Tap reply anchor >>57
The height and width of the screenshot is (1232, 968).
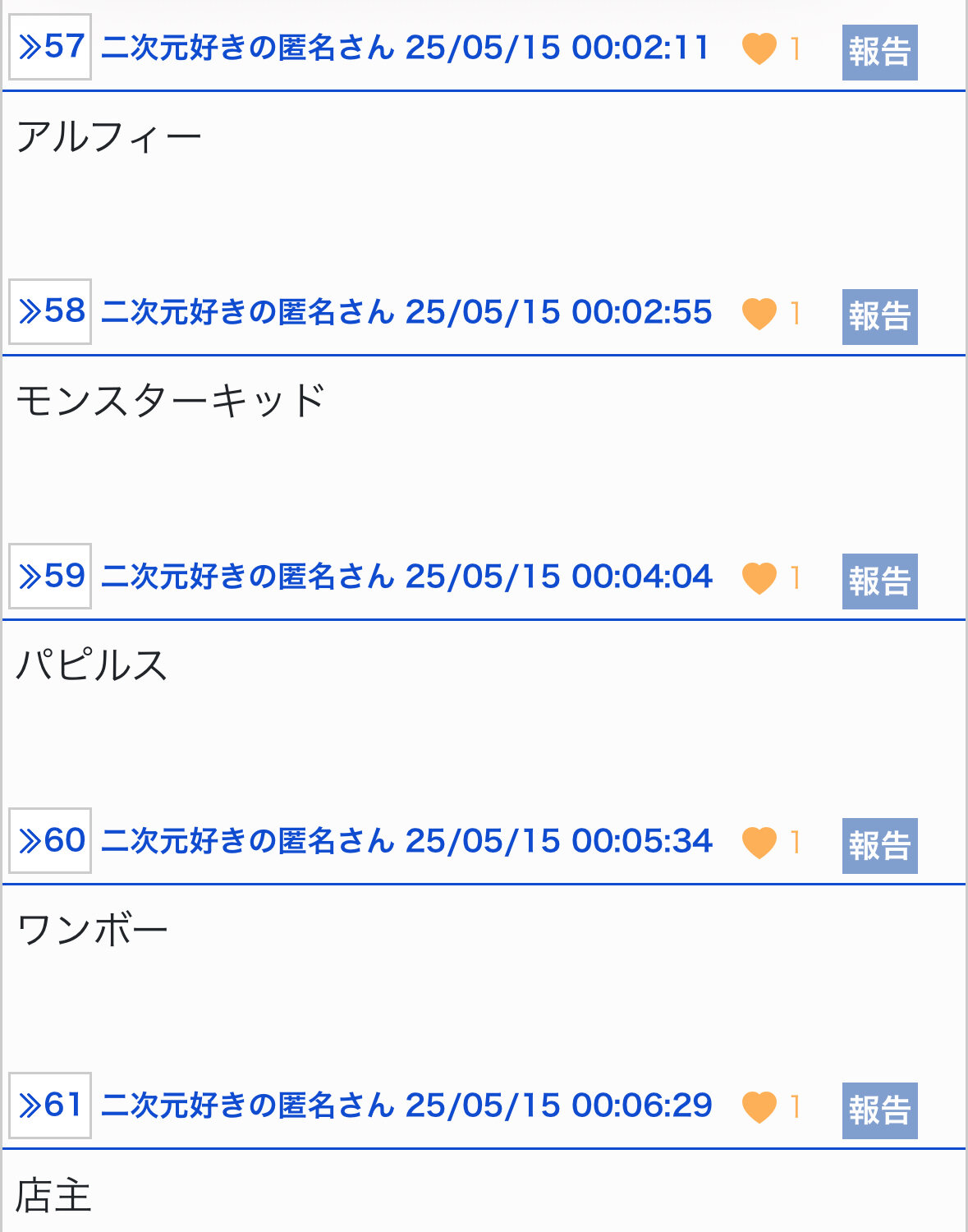pyautogui.click(x=50, y=47)
